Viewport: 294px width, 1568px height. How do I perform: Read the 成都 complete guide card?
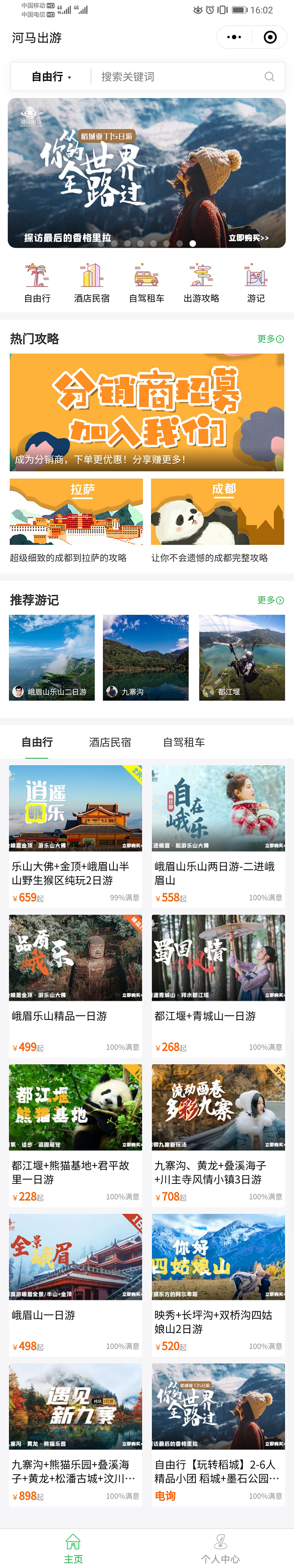click(217, 520)
